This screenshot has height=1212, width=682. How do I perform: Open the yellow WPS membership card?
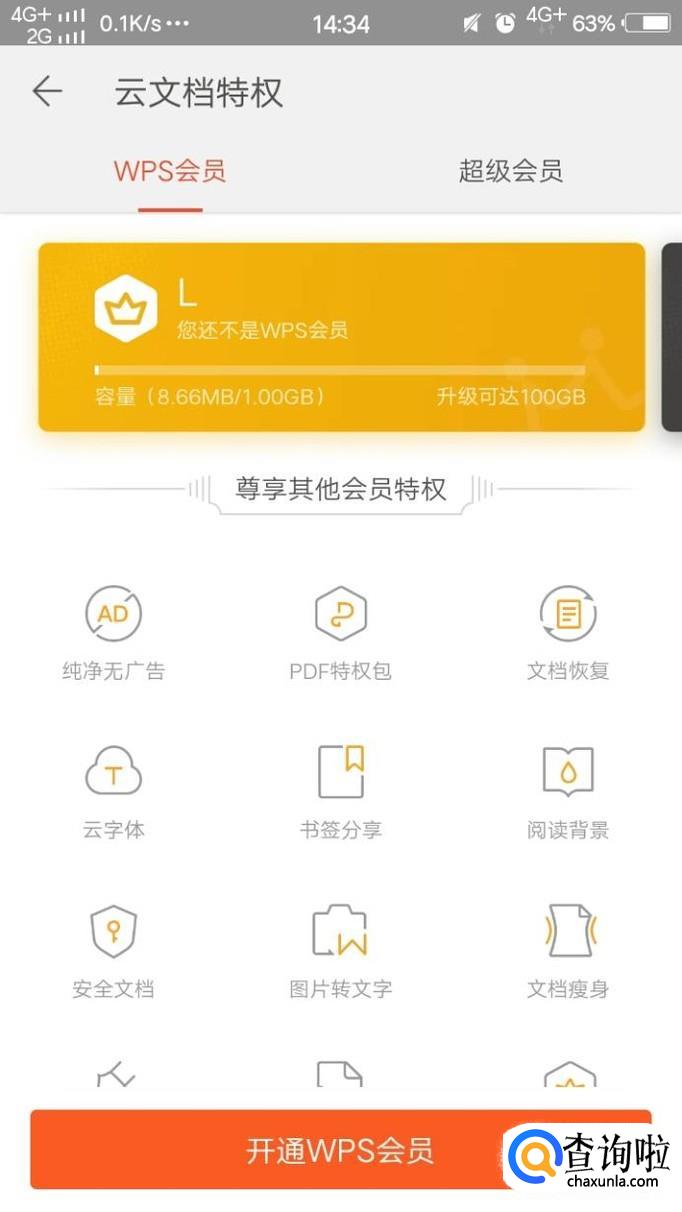(341, 337)
